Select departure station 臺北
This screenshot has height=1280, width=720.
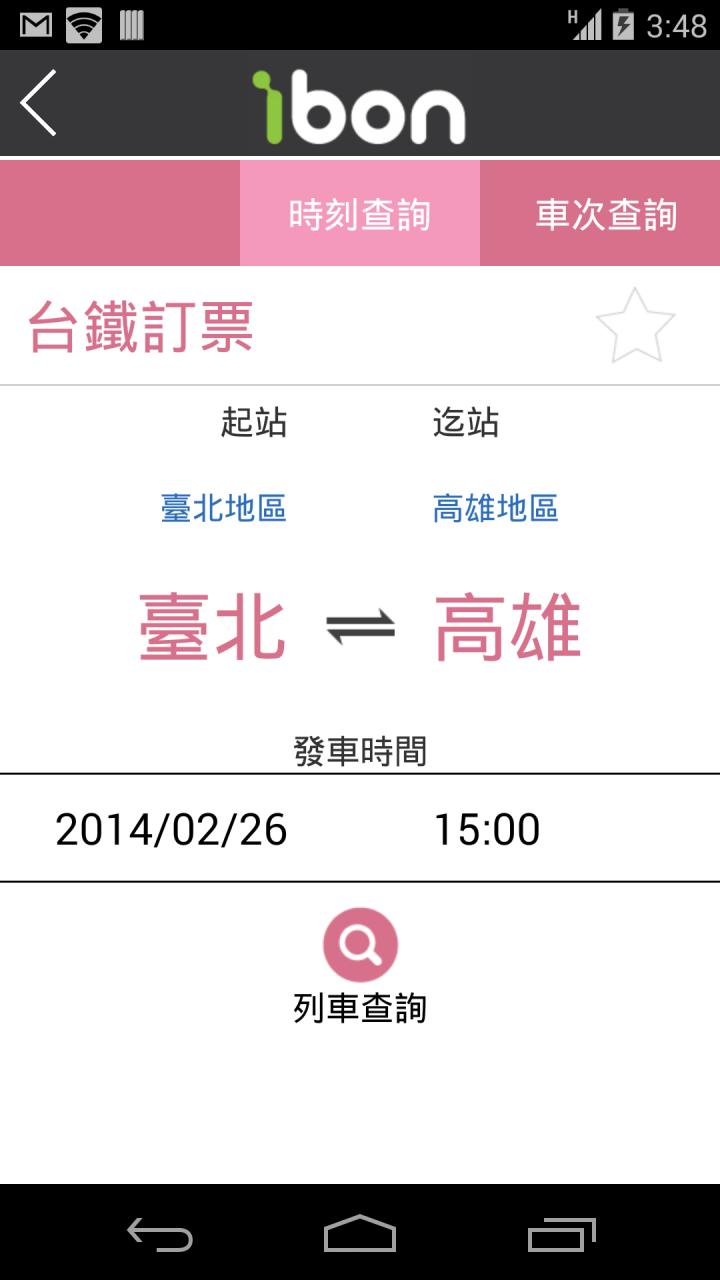(x=212, y=628)
